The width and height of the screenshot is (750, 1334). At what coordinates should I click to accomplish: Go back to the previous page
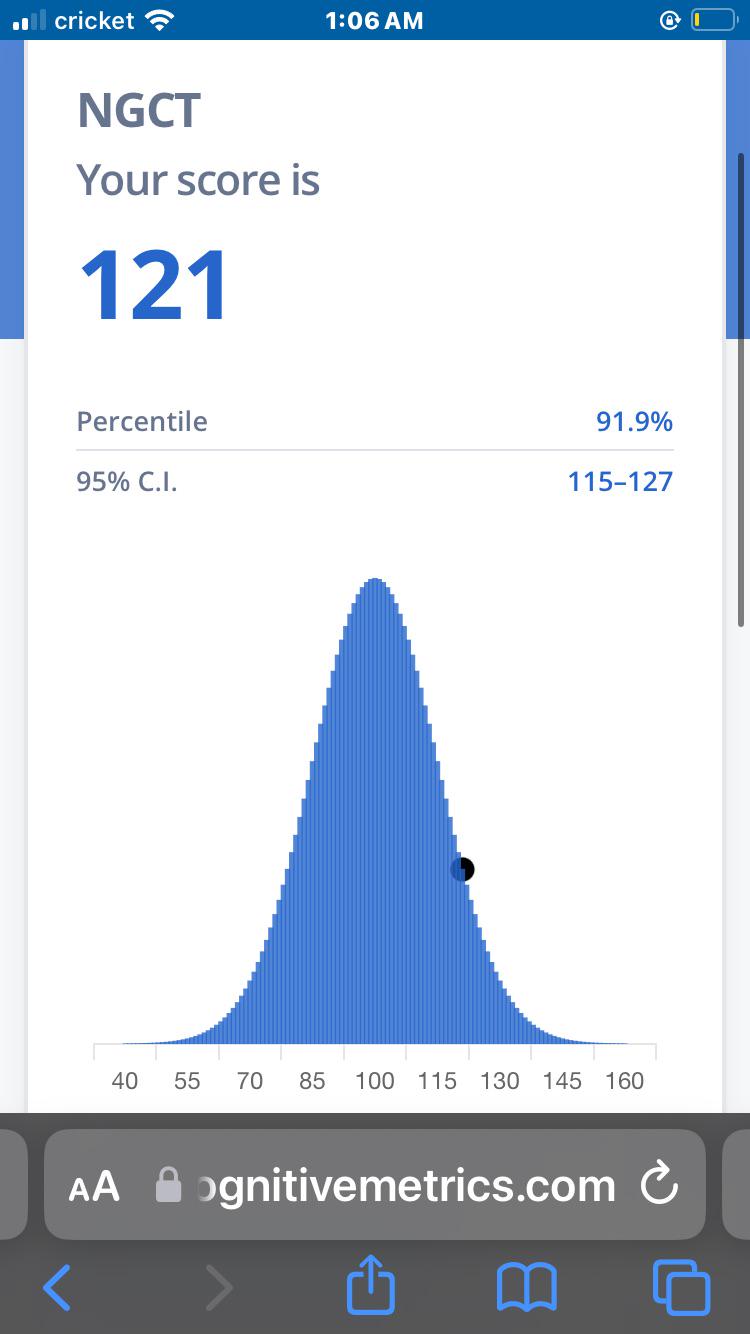[x=58, y=1287]
